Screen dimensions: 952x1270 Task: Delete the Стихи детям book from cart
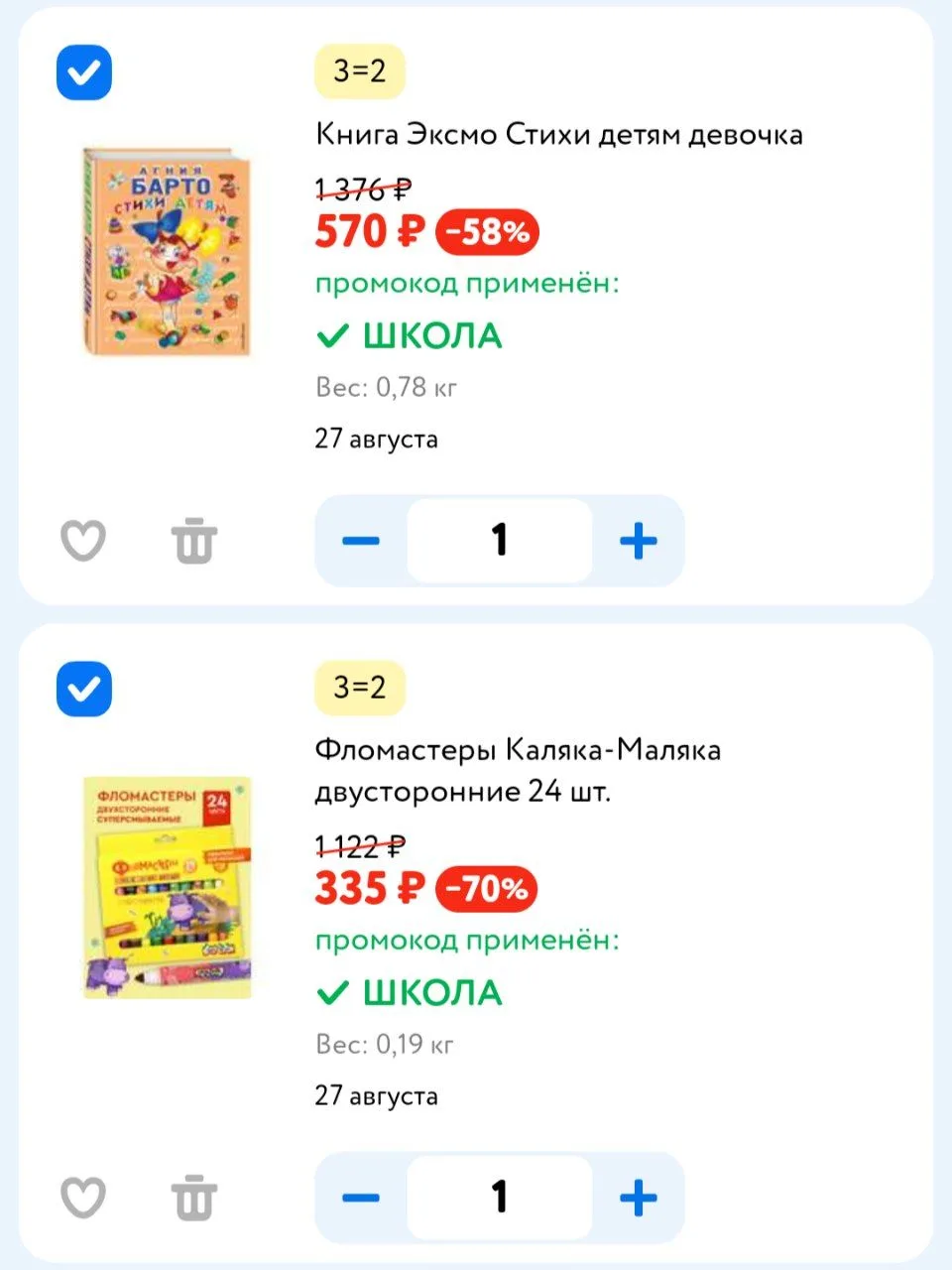pos(193,541)
